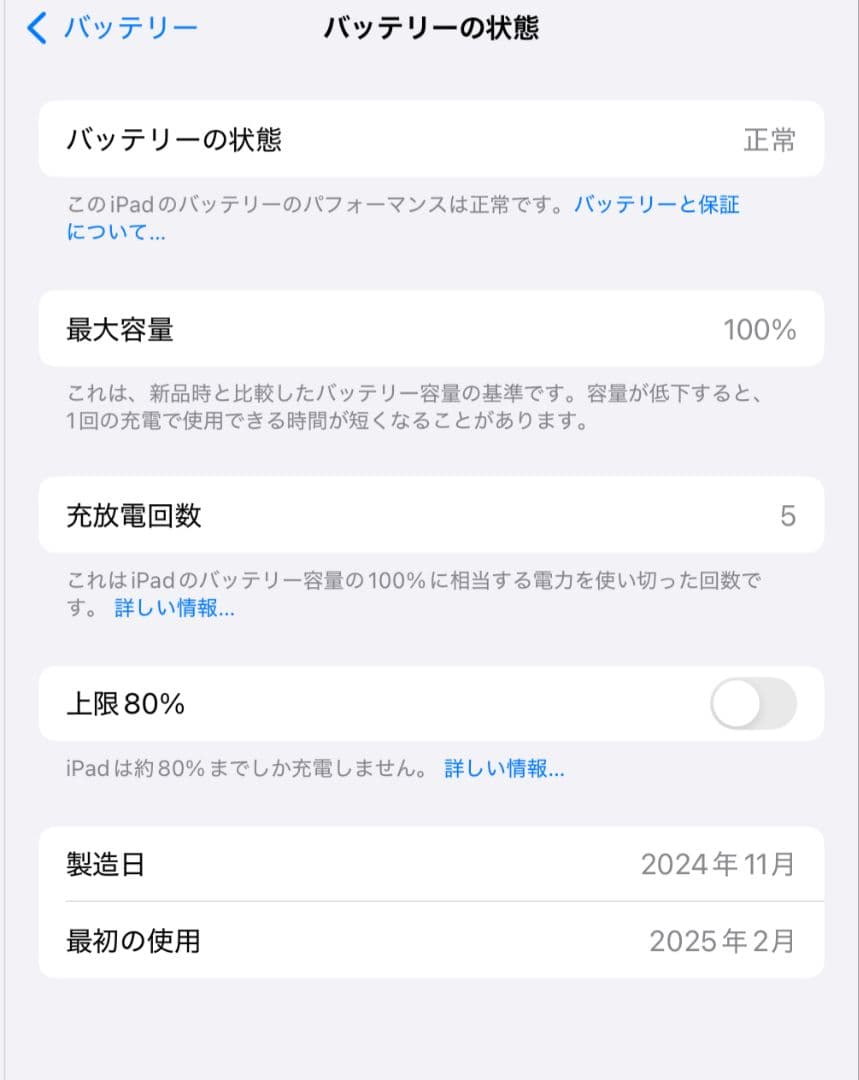Tap the バッテリー back navigation icon
859x1080 pixels.
(x=36, y=27)
